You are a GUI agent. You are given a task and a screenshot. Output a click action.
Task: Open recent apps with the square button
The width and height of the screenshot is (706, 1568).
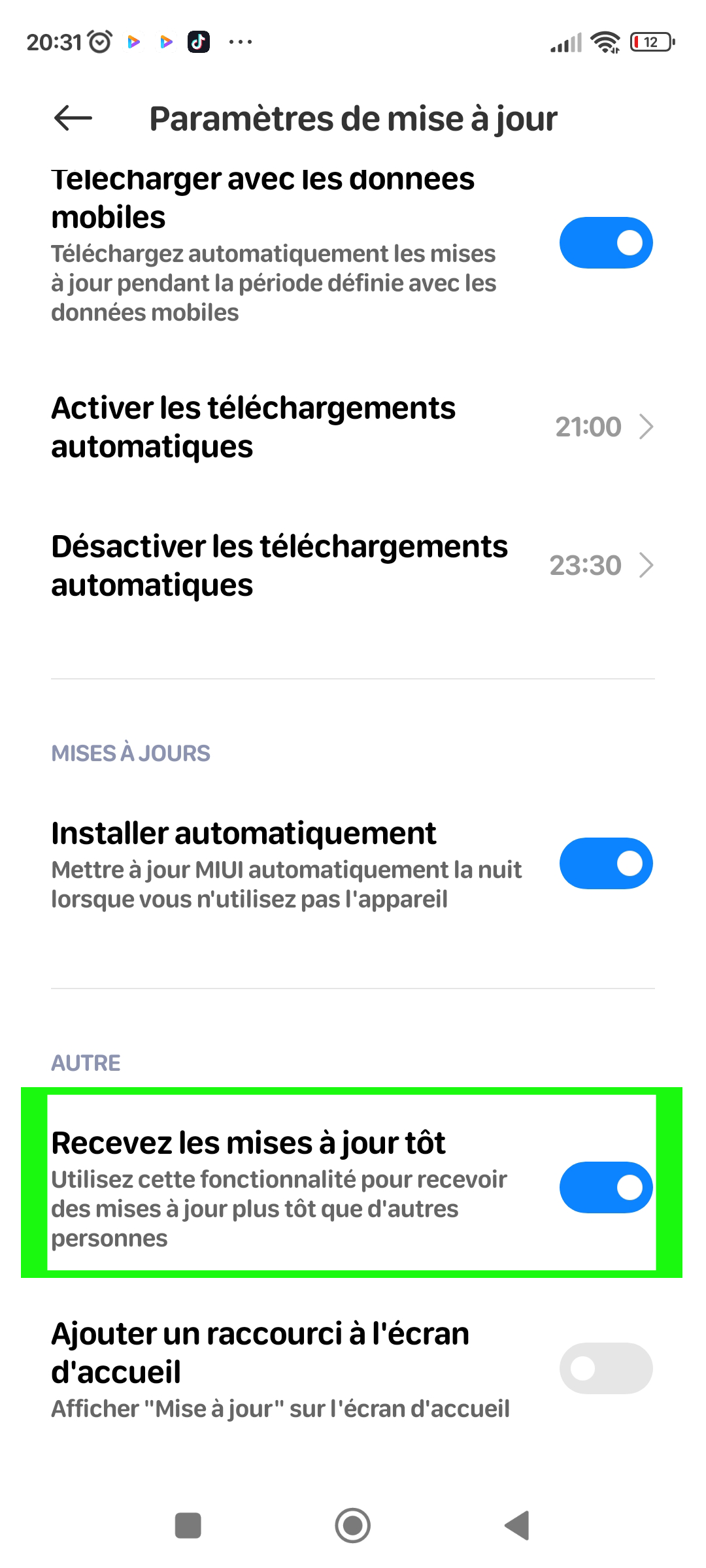[188, 1526]
